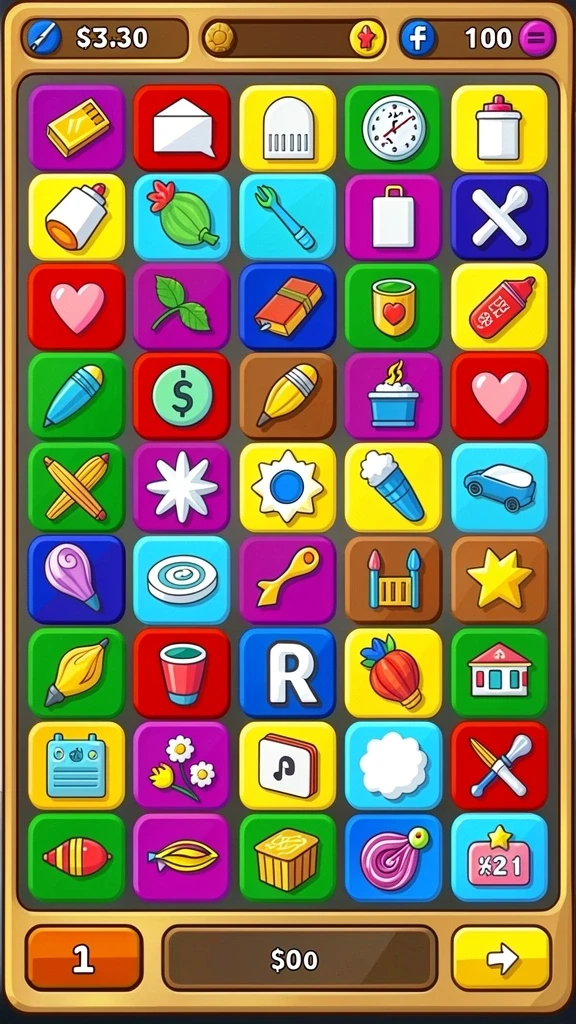Tap the orange button labeled 1

pyautogui.click(x=84, y=958)
